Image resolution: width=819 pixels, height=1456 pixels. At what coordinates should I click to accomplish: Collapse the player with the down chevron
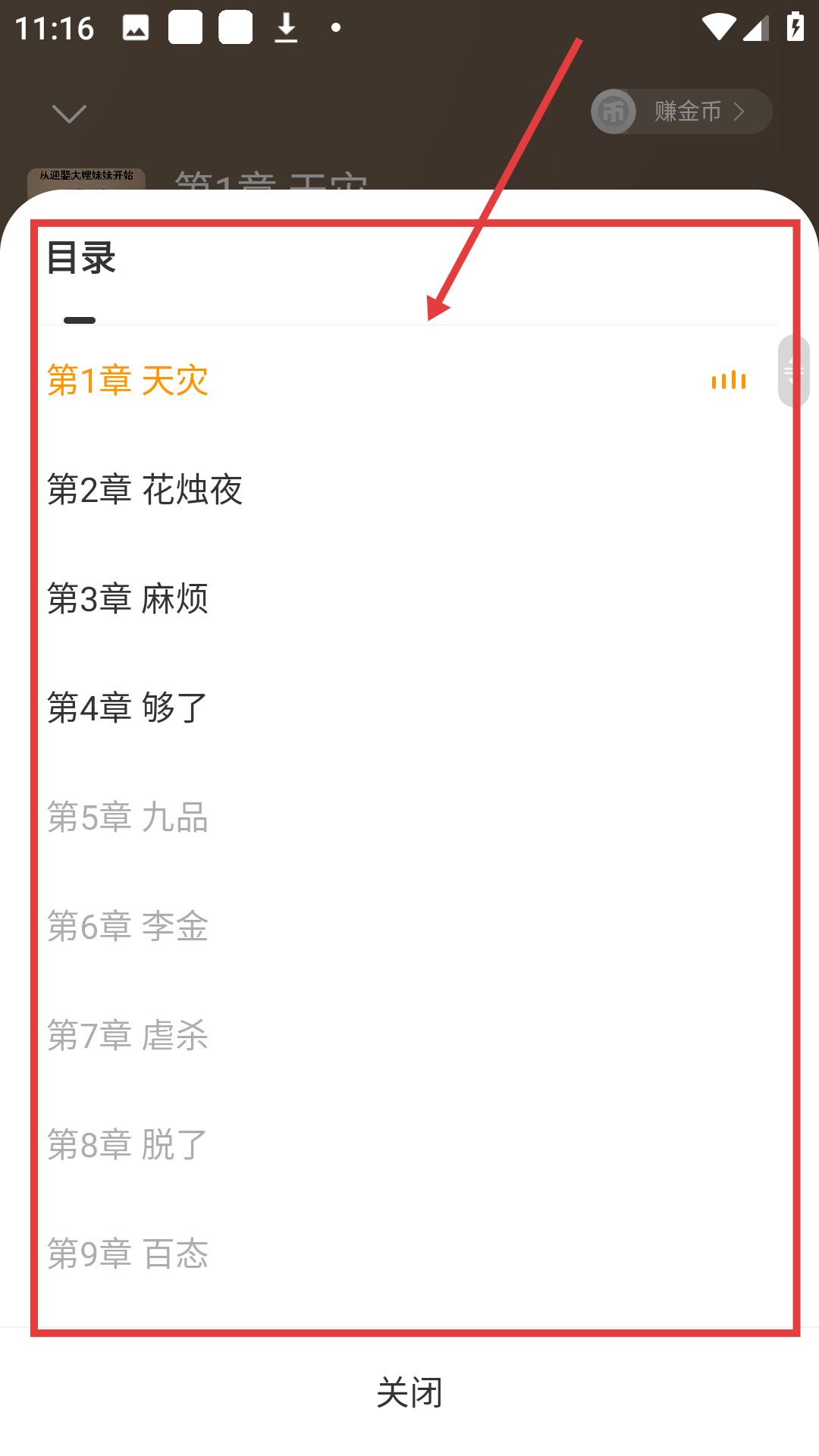(x=69, y=114)
